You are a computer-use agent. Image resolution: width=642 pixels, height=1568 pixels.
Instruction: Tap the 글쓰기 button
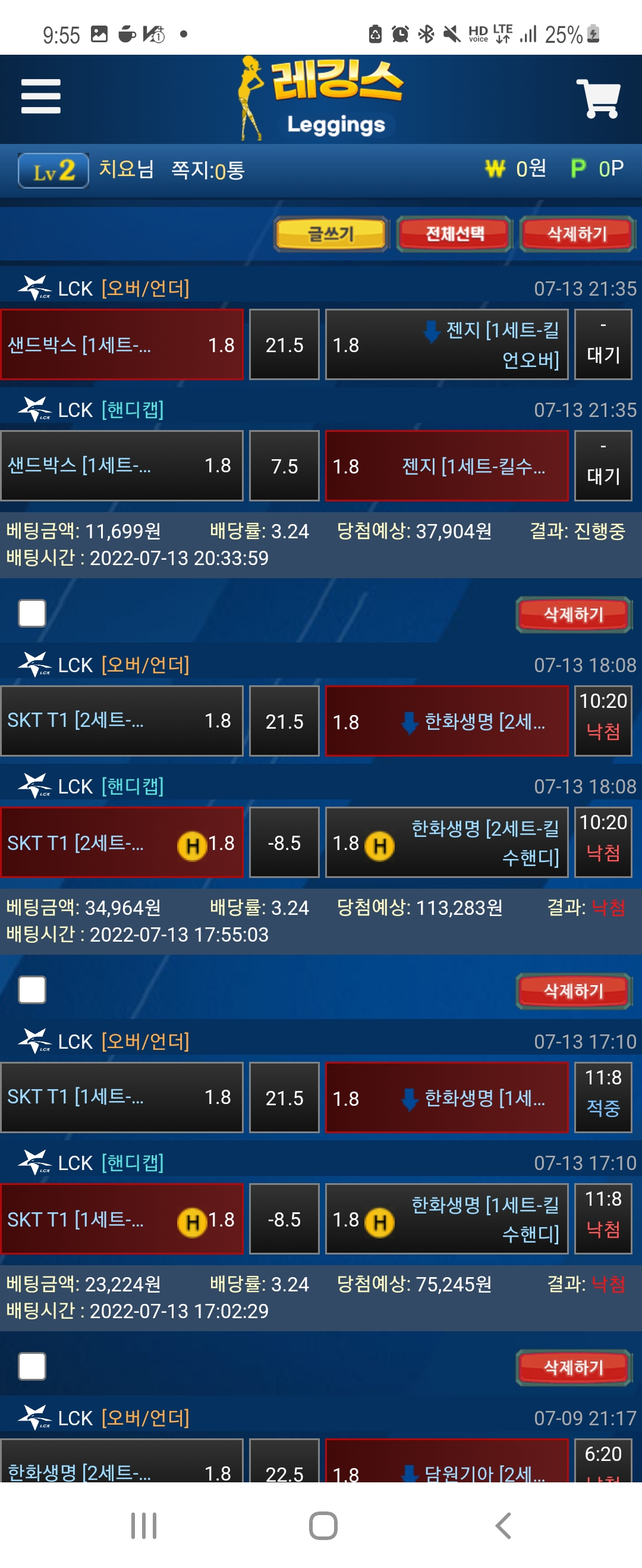tap(331, 234)
